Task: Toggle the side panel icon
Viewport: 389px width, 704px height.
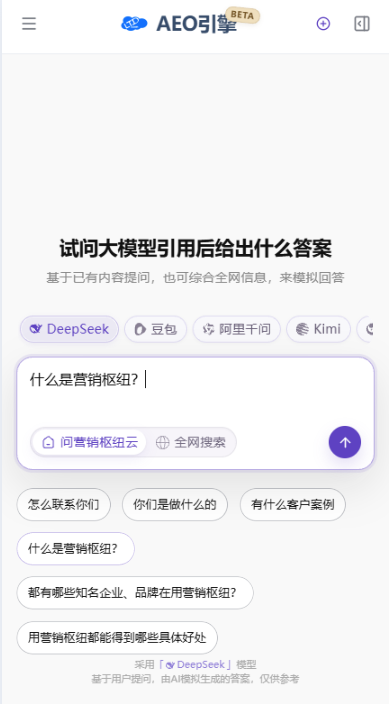Action: [362, 24]
